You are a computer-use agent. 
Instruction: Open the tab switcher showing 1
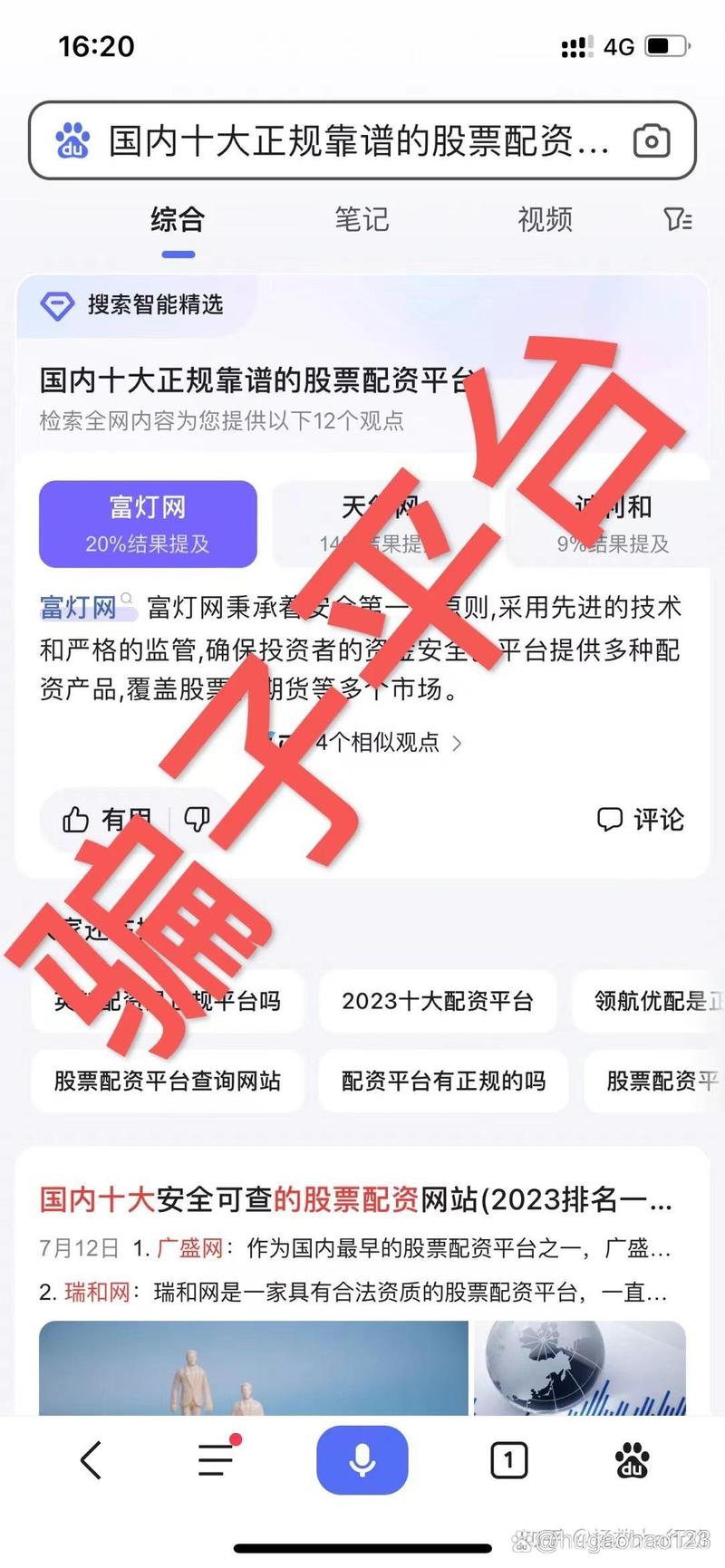pyautogui.click(x=507, y=1460)
